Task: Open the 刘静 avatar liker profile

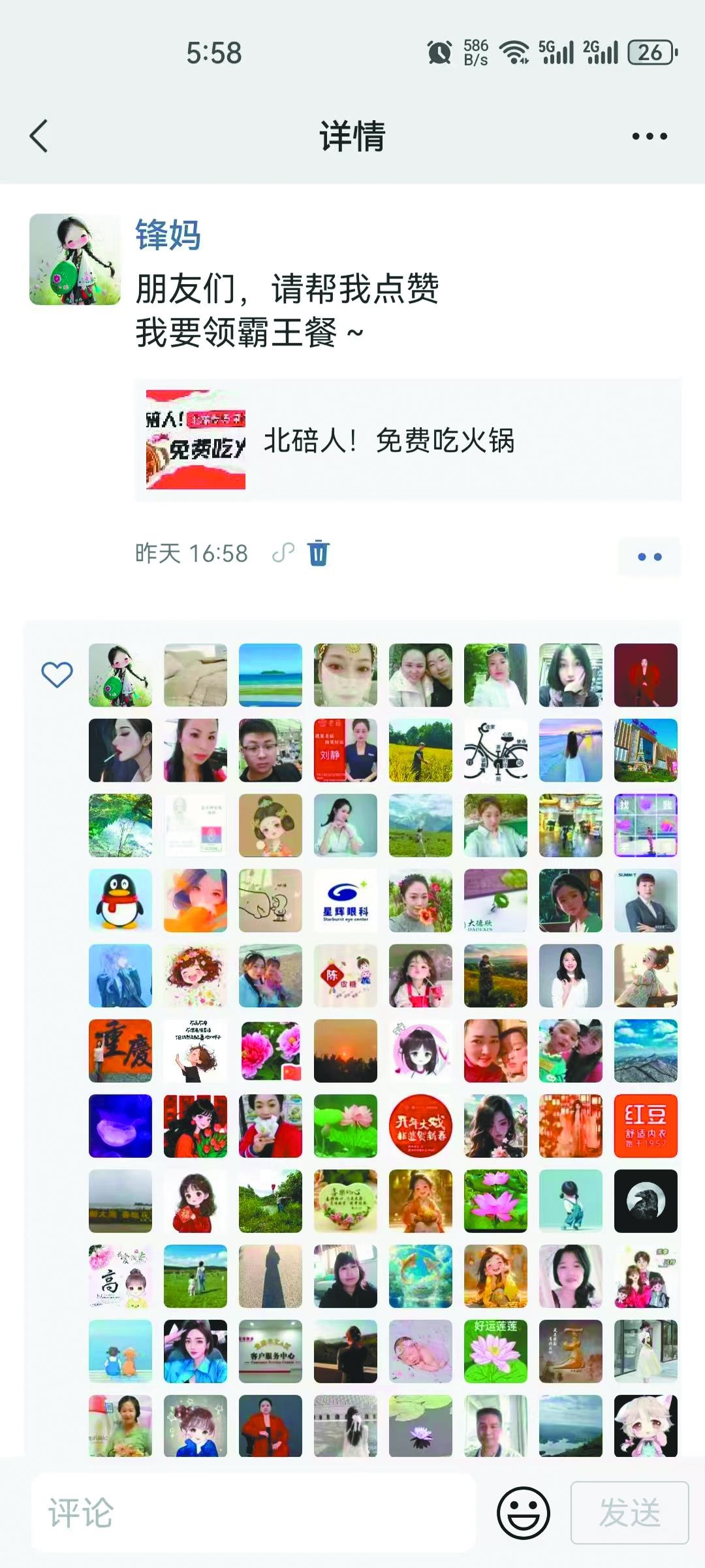Action: coord(345,750)
